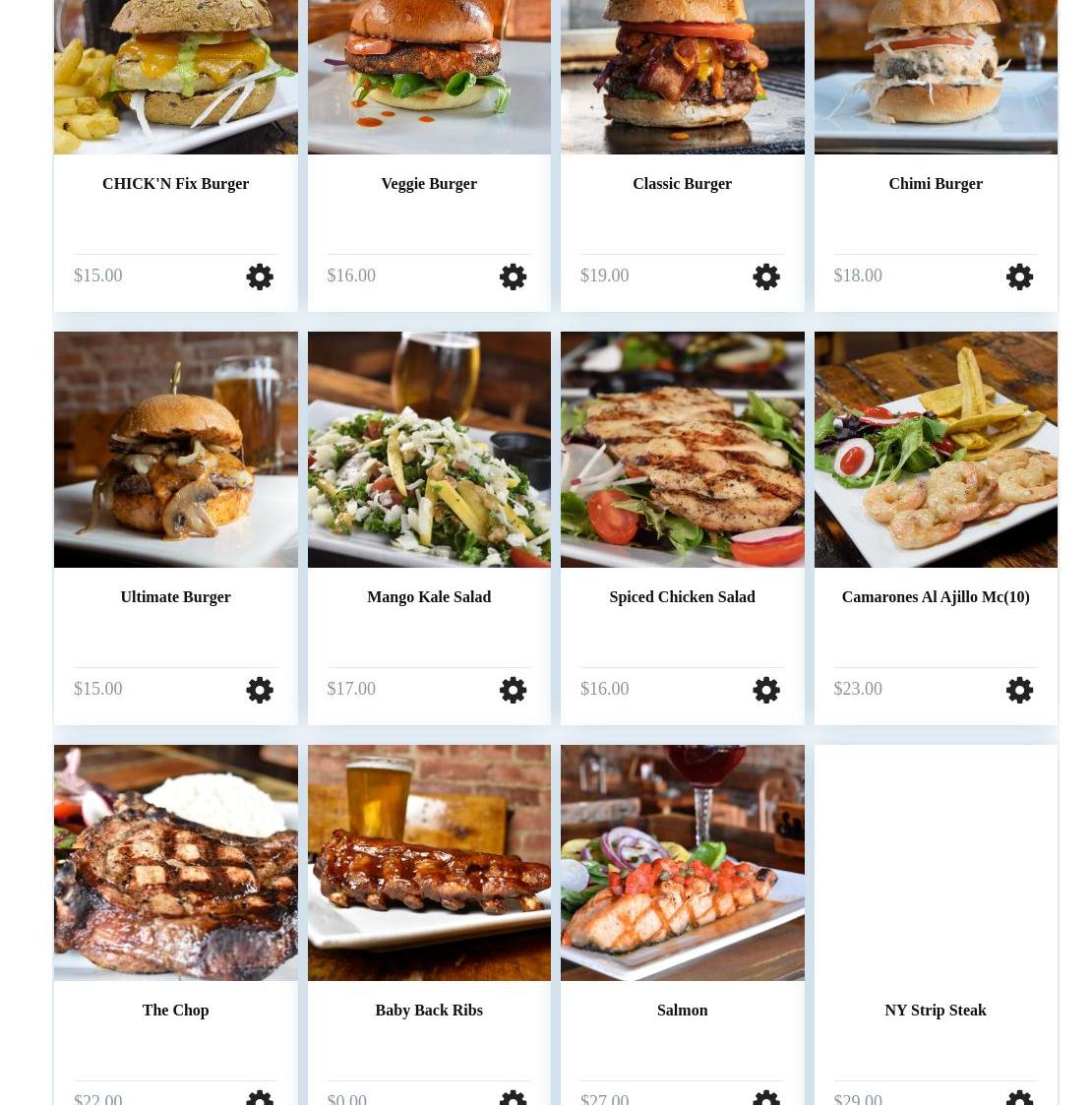Viewport: 1092px width, 1105px height.
Task: Select the gear icon for Ultimate Burger
Action: coord(260,690)
